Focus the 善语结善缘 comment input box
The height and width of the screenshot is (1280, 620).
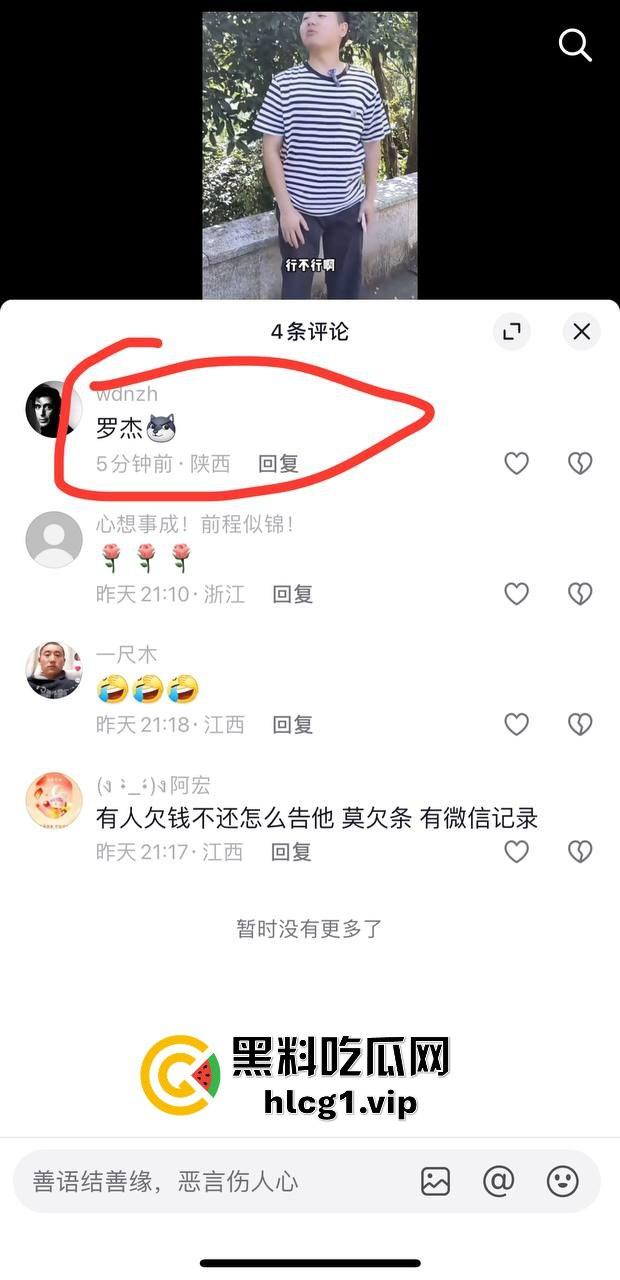point(200,1182)
